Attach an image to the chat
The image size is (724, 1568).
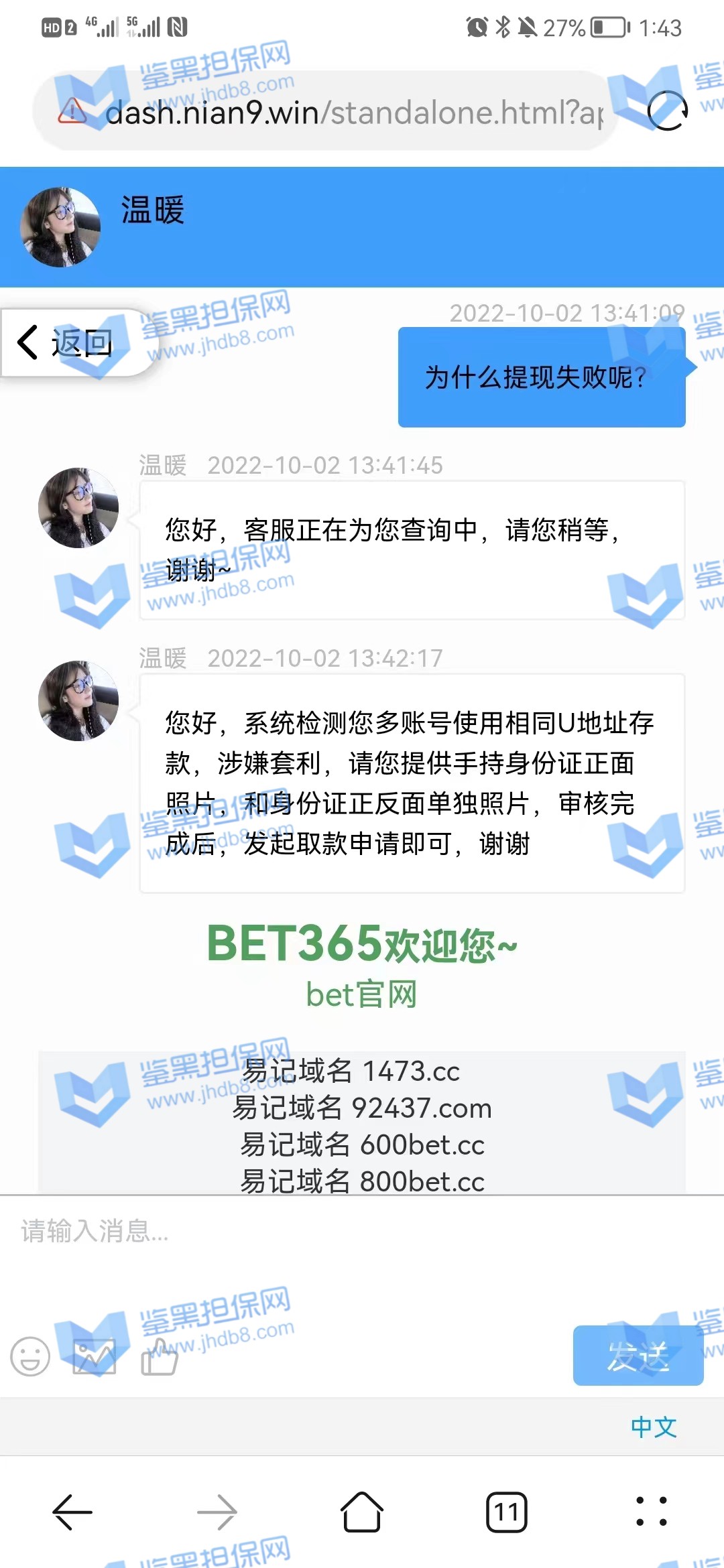pos(94,1356)
